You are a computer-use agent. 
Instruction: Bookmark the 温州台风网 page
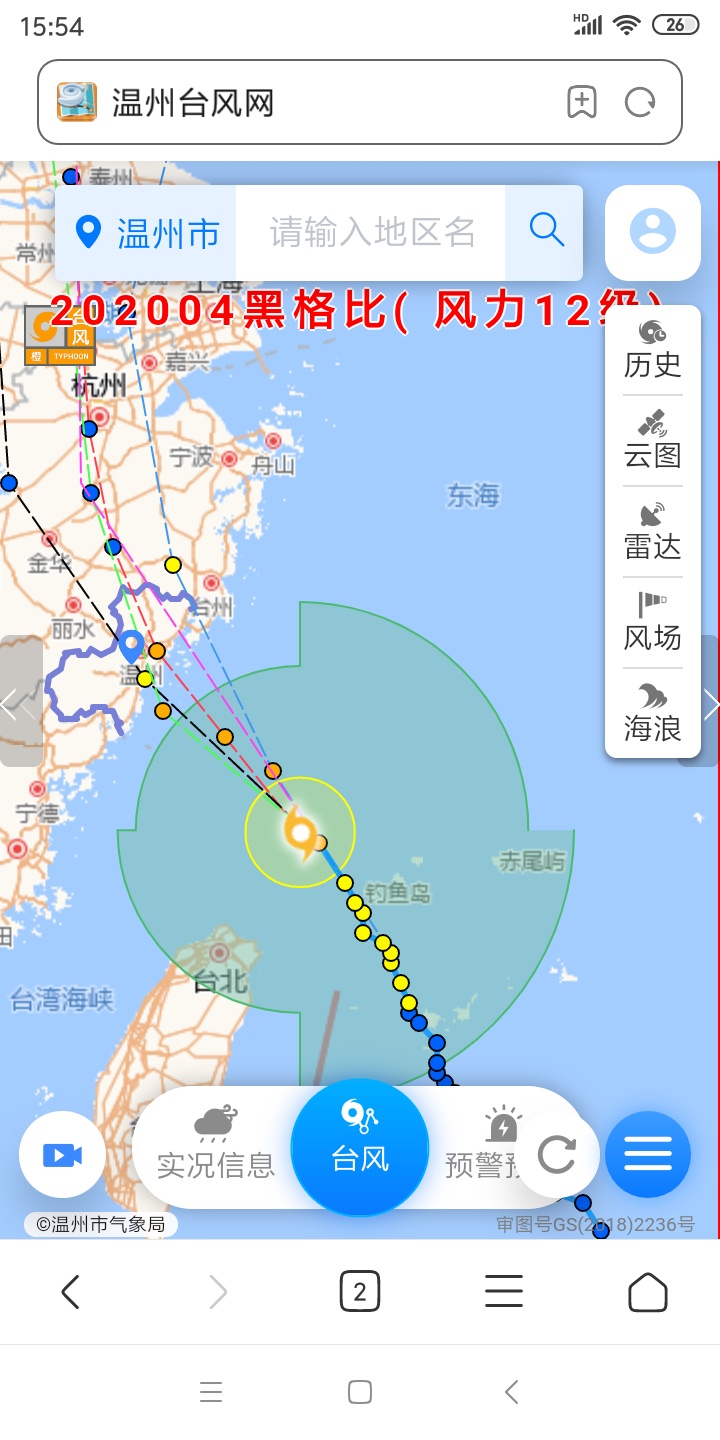coord(582,102)
